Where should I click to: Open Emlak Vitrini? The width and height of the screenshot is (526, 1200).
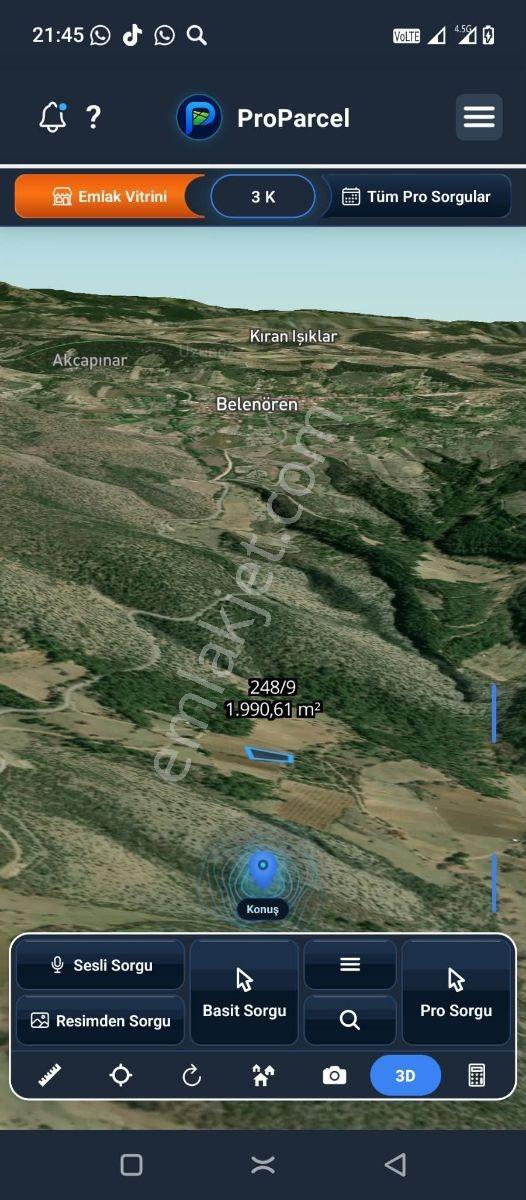(x=110, y=196)
